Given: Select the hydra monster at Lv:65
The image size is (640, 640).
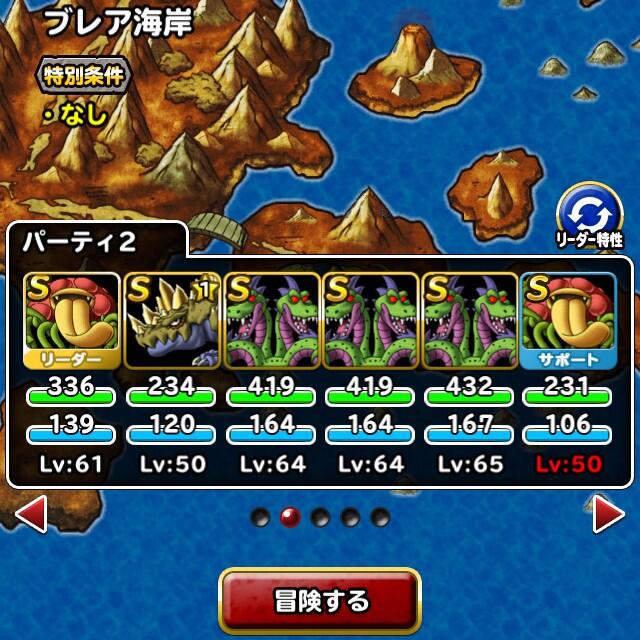Looking at the screenshot, I should pos(469,321).
